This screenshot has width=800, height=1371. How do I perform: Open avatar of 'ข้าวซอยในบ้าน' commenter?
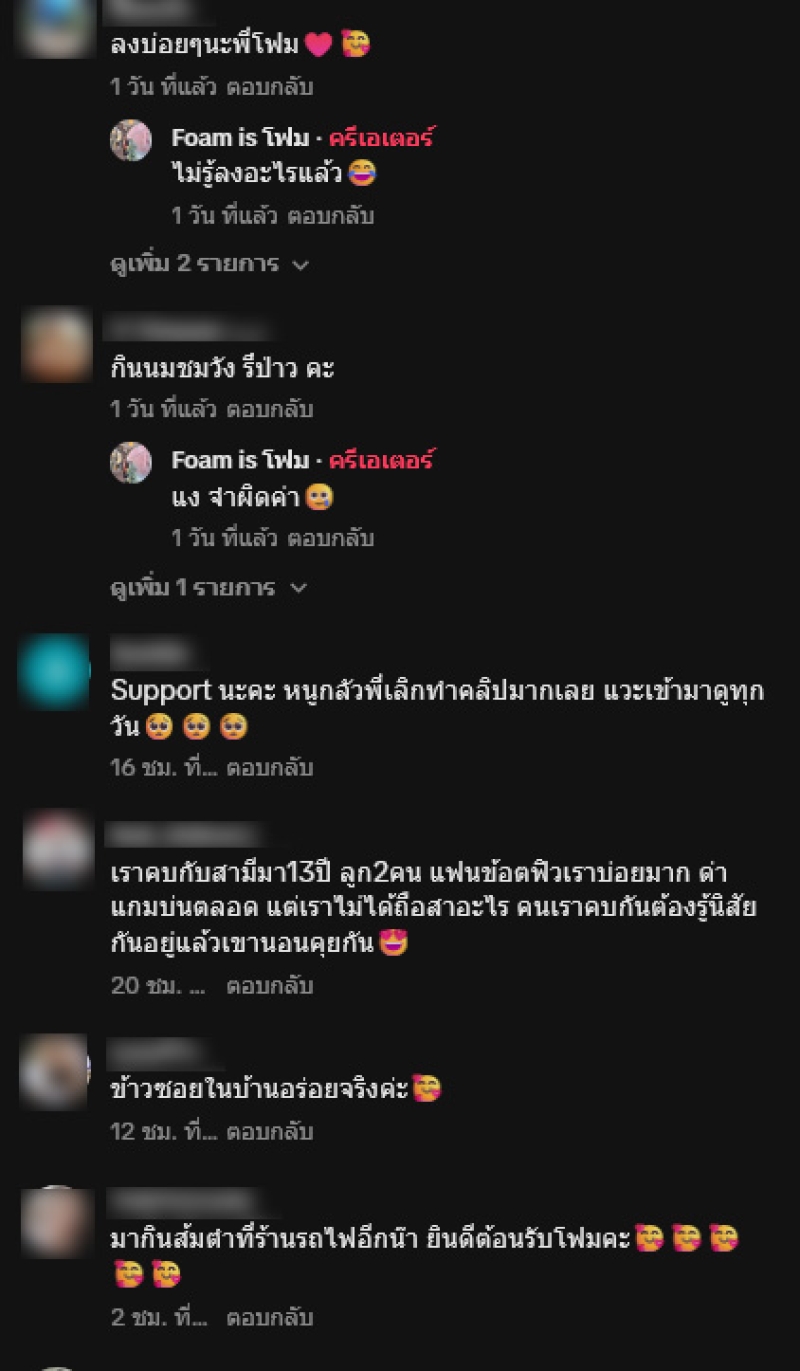point(54,1071)
